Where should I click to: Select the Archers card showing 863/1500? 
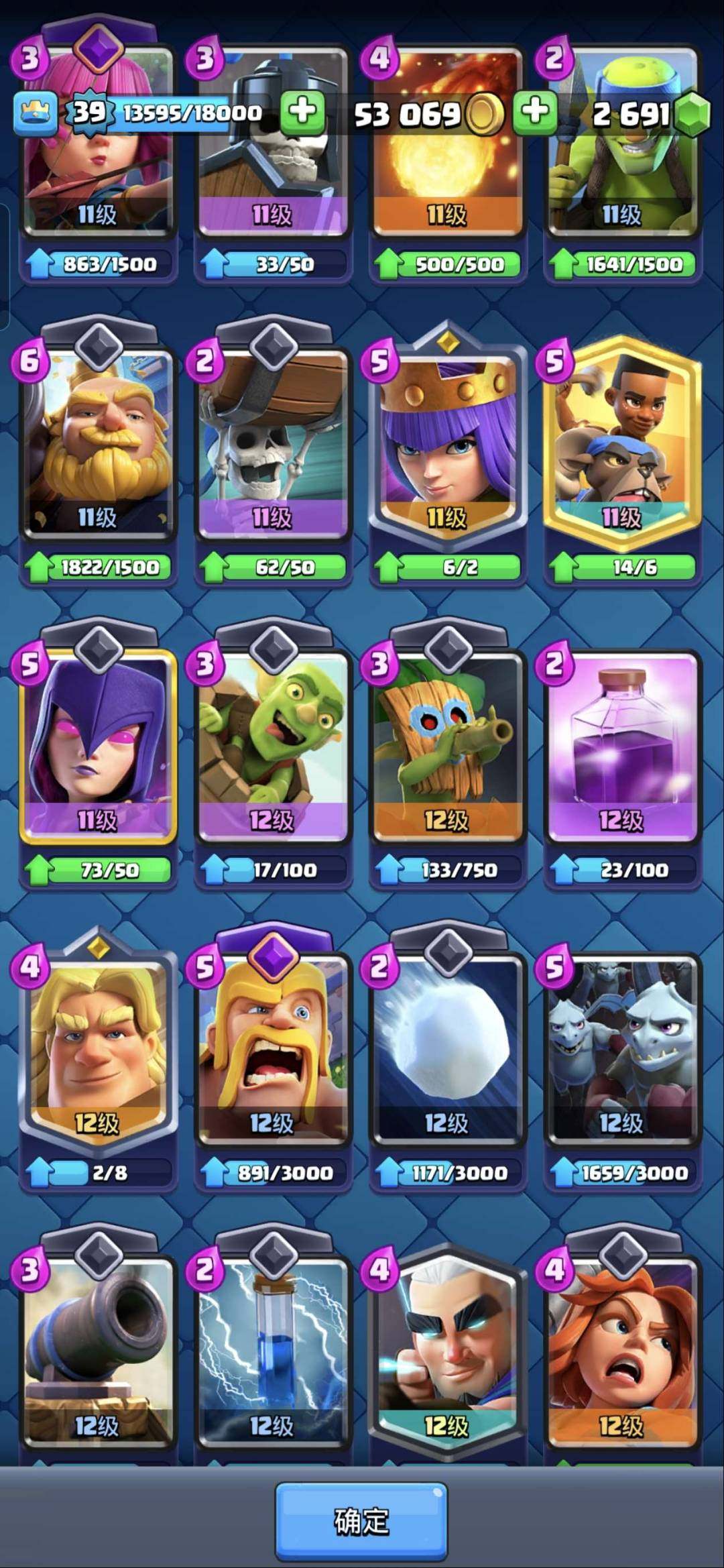click(98, 168)
